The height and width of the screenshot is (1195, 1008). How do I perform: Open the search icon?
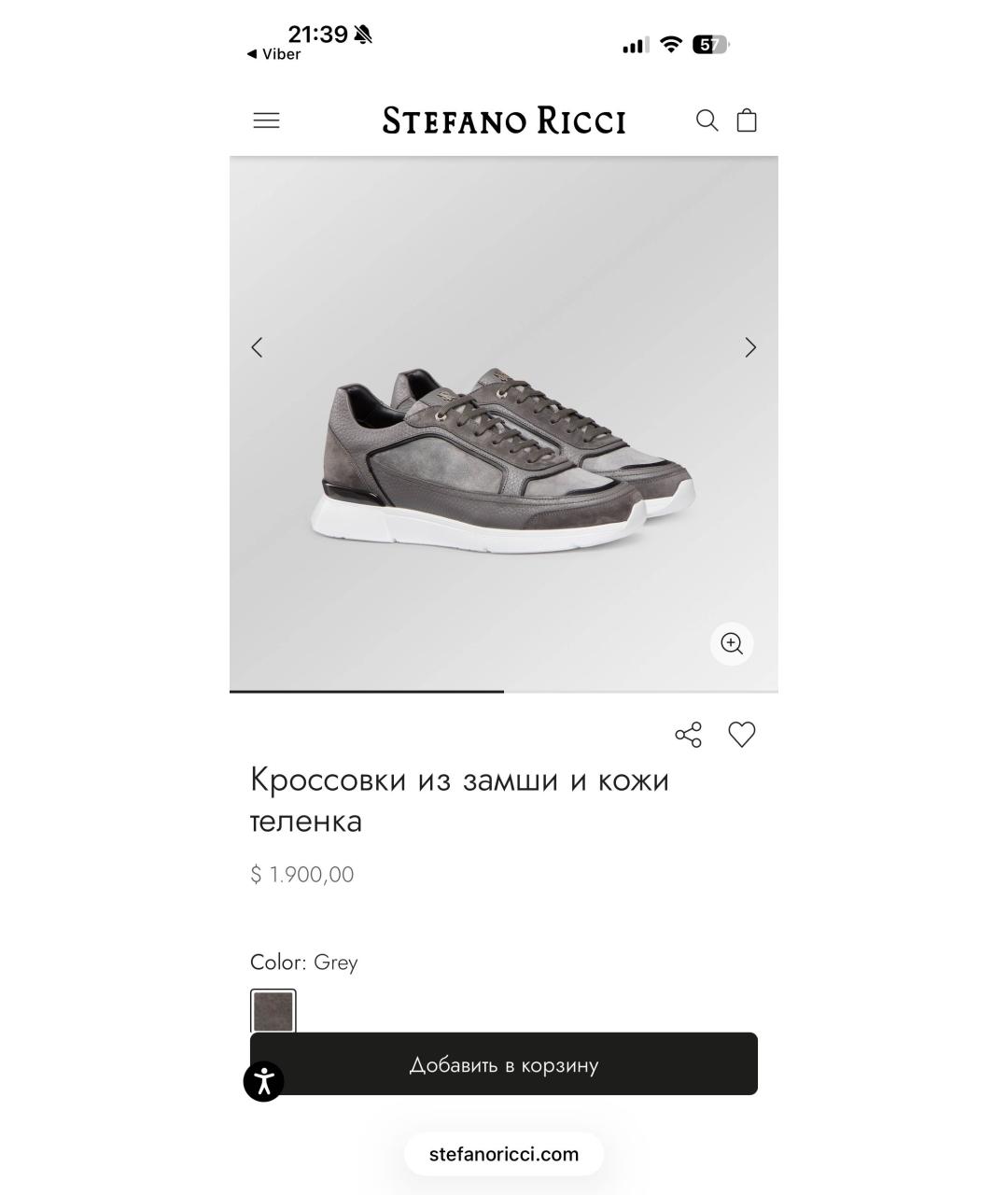pyautogui.click(x=707, y=119)
